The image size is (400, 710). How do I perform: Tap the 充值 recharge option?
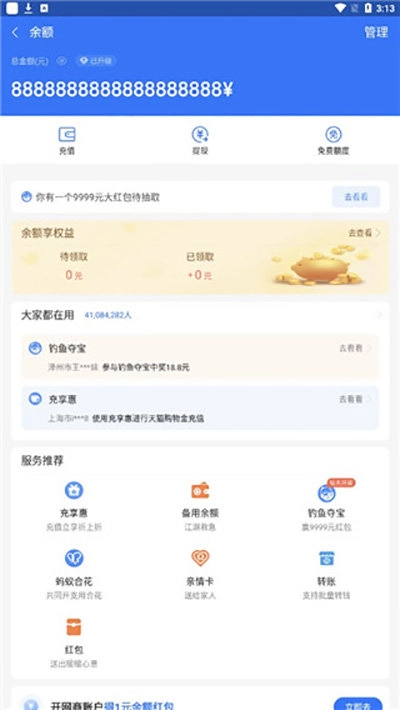[67, 141]
